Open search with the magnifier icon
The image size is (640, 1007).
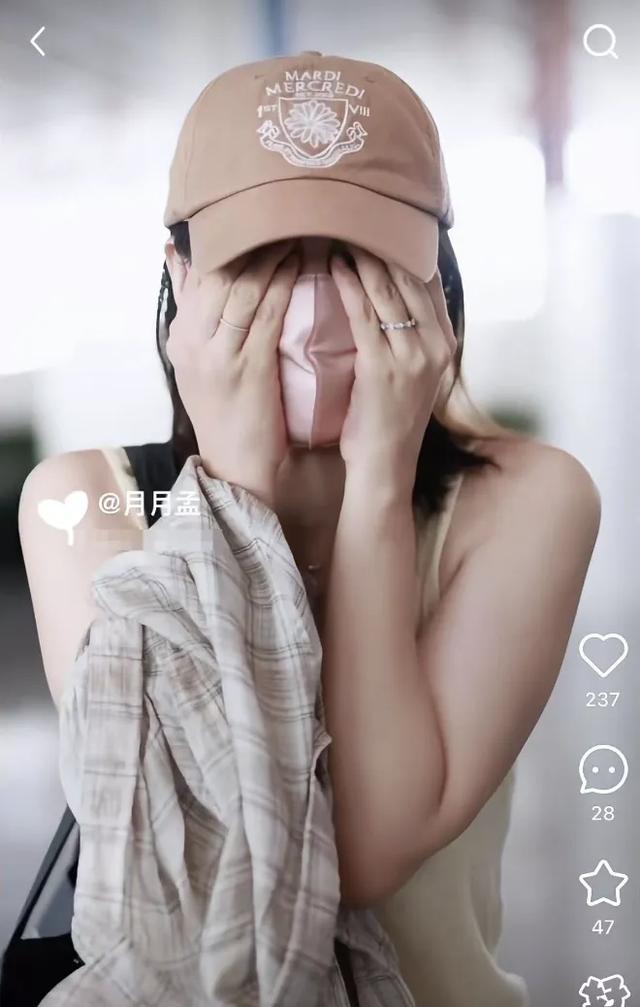click(600, 41)
